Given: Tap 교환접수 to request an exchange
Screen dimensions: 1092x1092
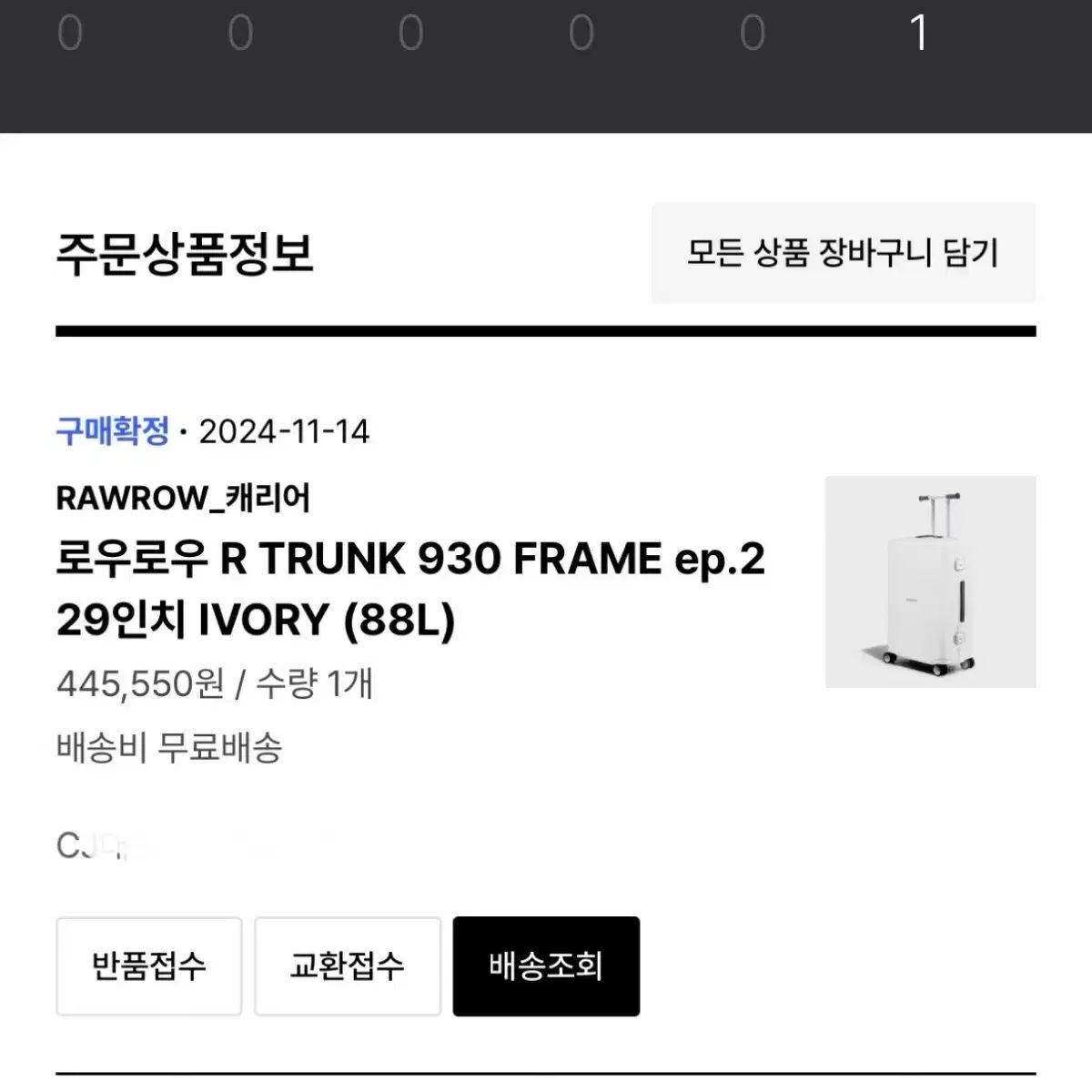Looking at the screenshot, I should [x=347, y=966].
